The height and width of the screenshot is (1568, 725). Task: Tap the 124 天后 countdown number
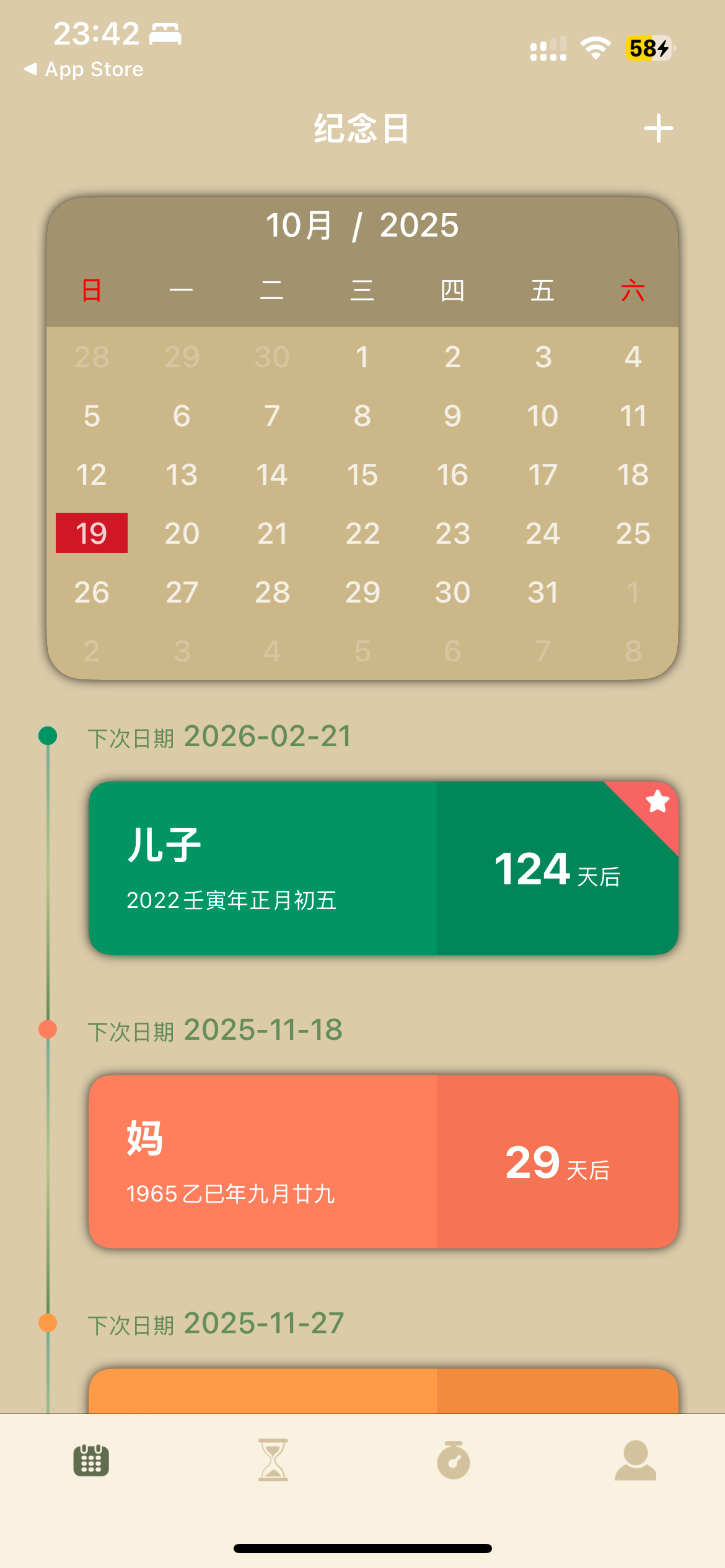click(532, 869)
